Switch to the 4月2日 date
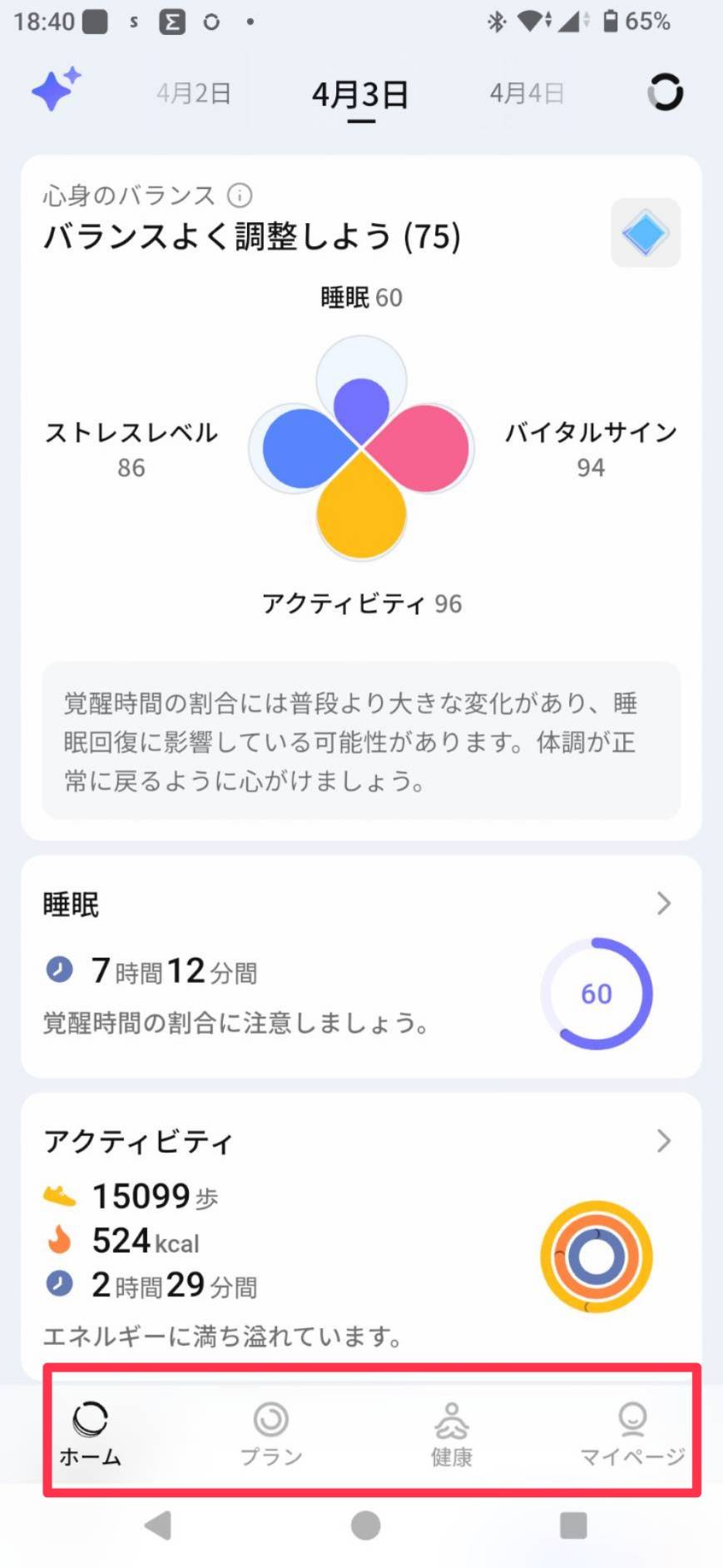This screenshot has width=723, height=1568. (193, 93)
